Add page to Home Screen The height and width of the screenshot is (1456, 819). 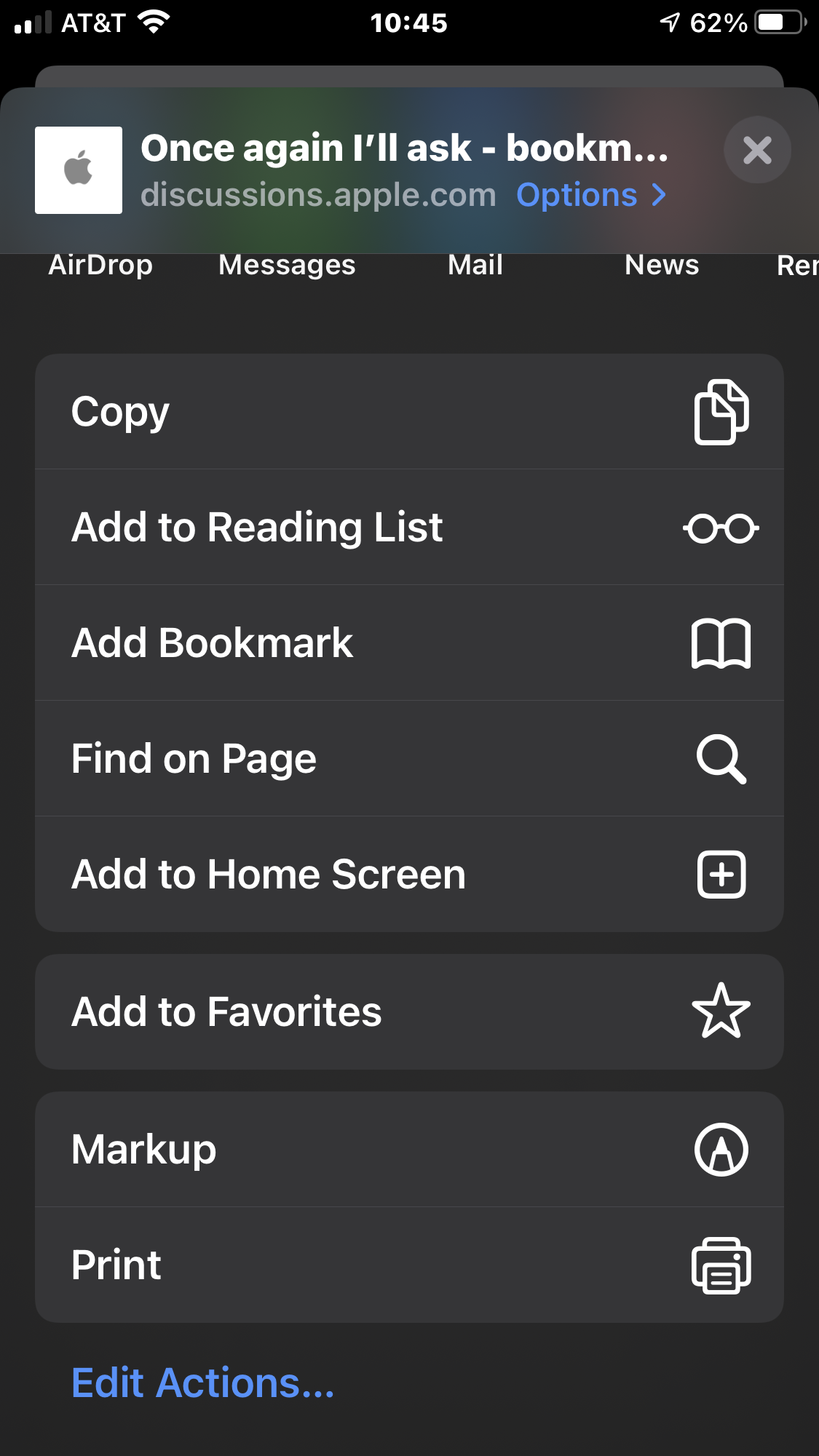point(409,875)
